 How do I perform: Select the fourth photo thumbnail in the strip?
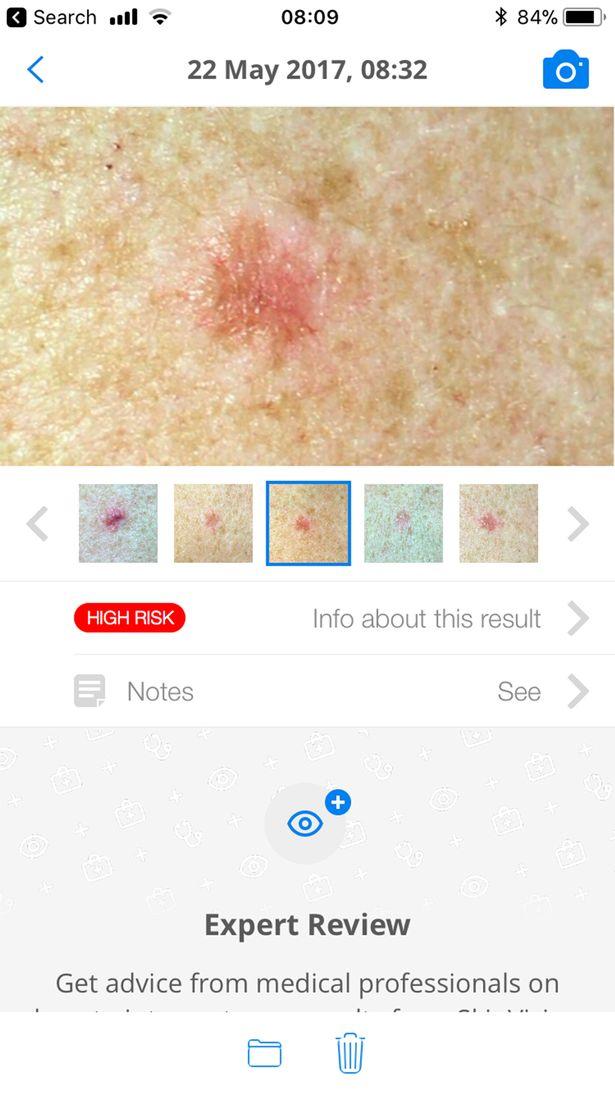click(403, 523)
